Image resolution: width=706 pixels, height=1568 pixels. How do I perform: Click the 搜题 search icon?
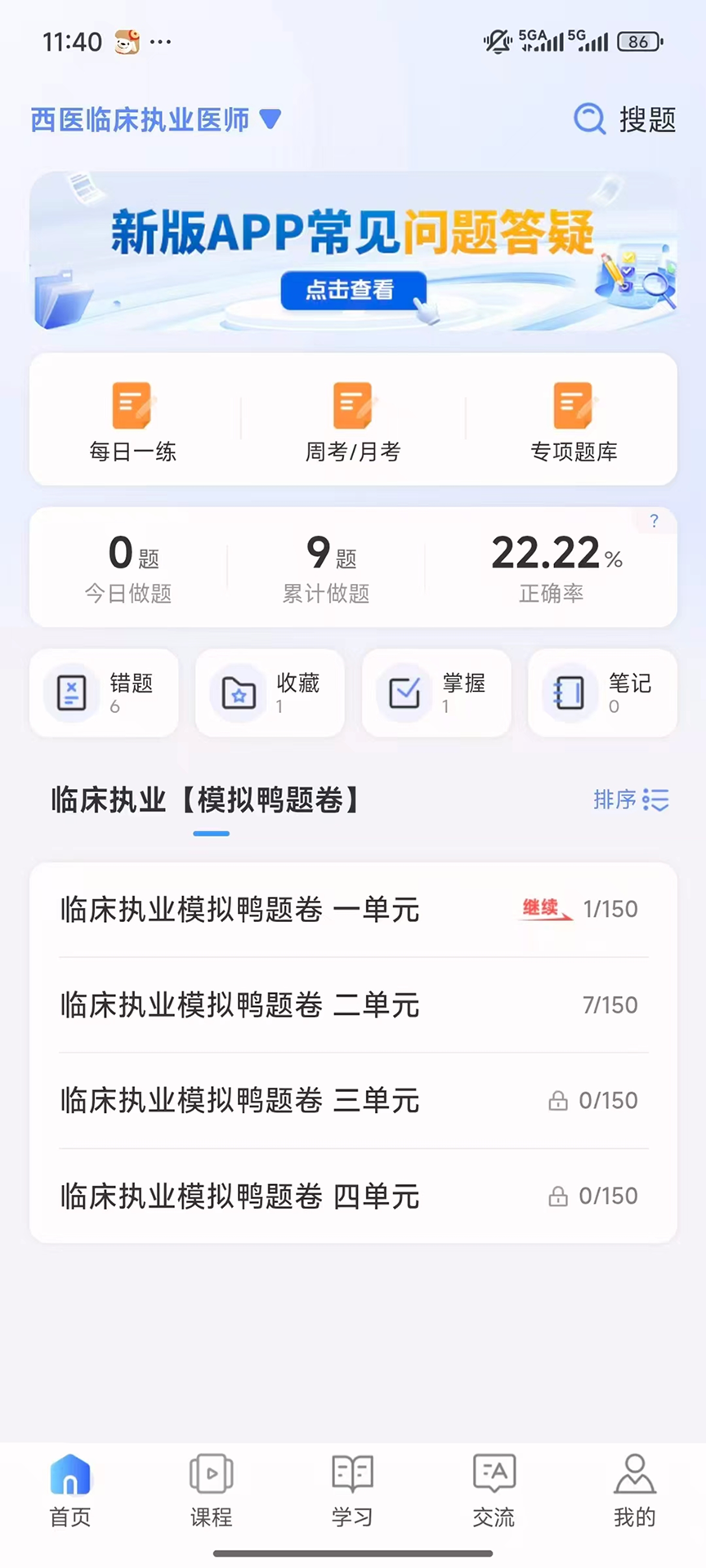pyautogui.click(x=588, y=119)
